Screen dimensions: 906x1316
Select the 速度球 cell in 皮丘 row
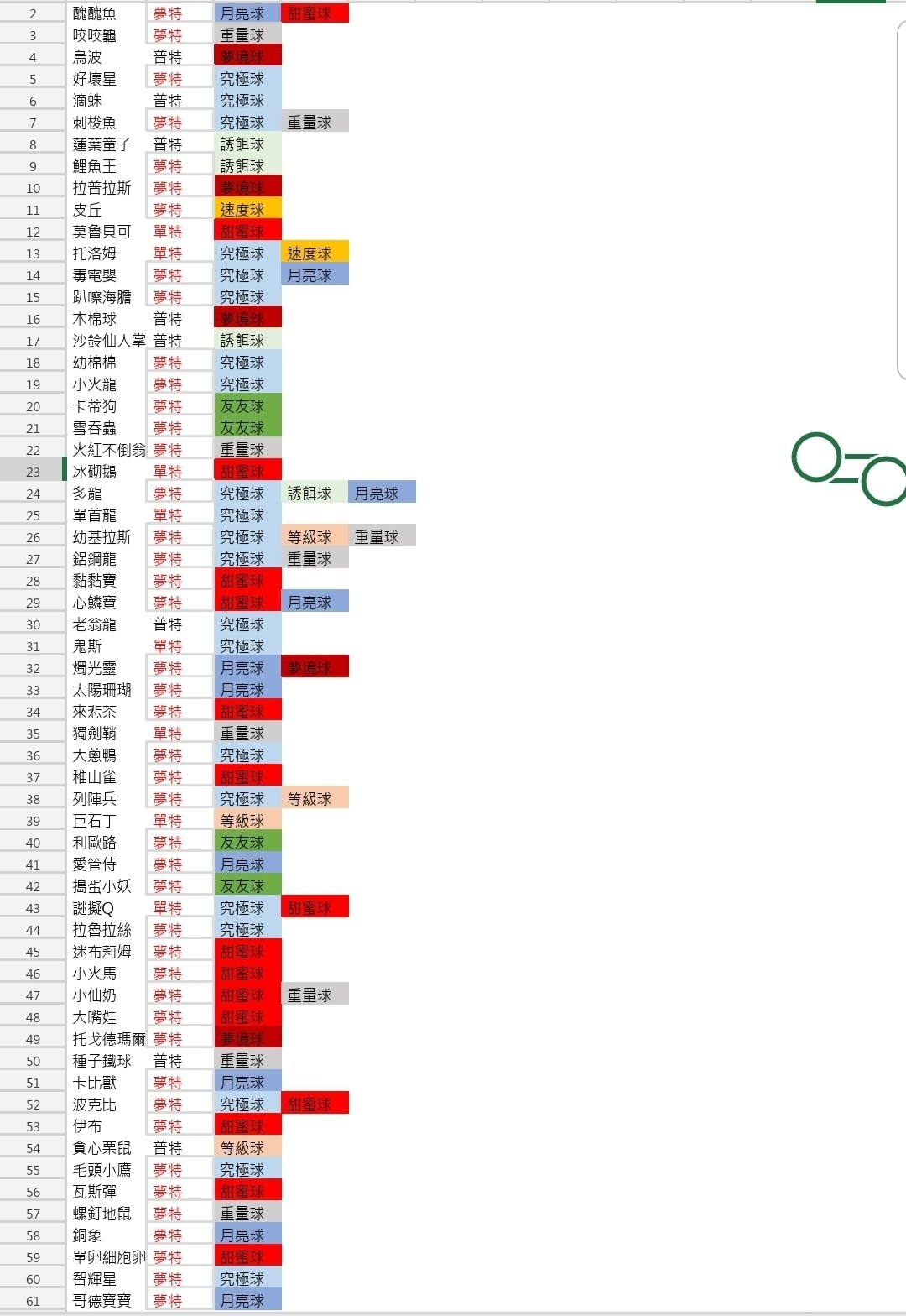click(247, 210)
